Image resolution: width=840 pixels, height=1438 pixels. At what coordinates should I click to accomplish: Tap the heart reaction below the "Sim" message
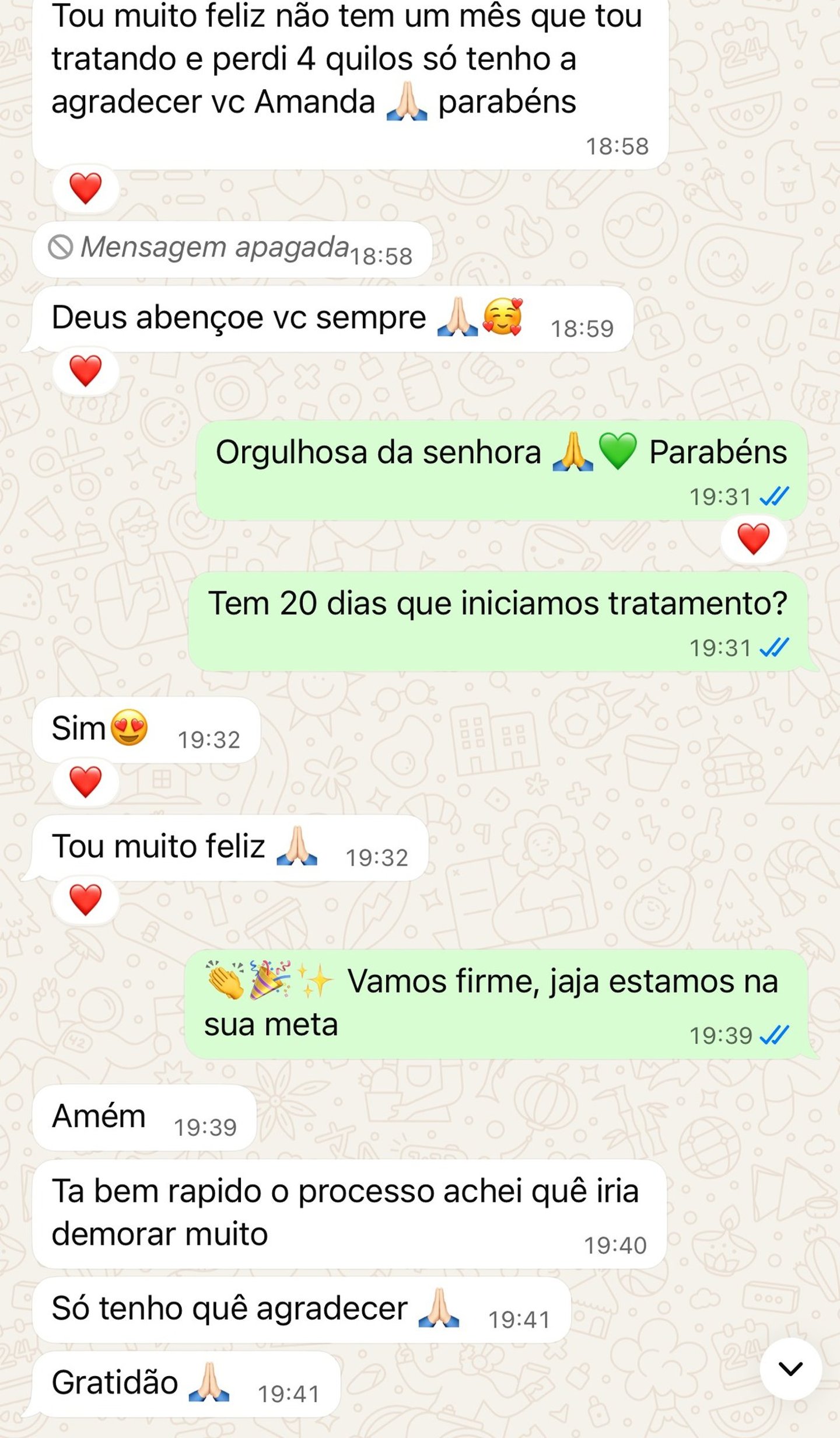click(86, 781)
